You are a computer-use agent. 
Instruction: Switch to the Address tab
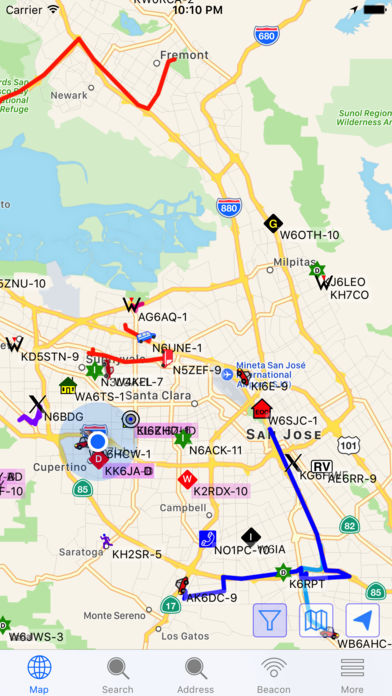click(196, 675)
